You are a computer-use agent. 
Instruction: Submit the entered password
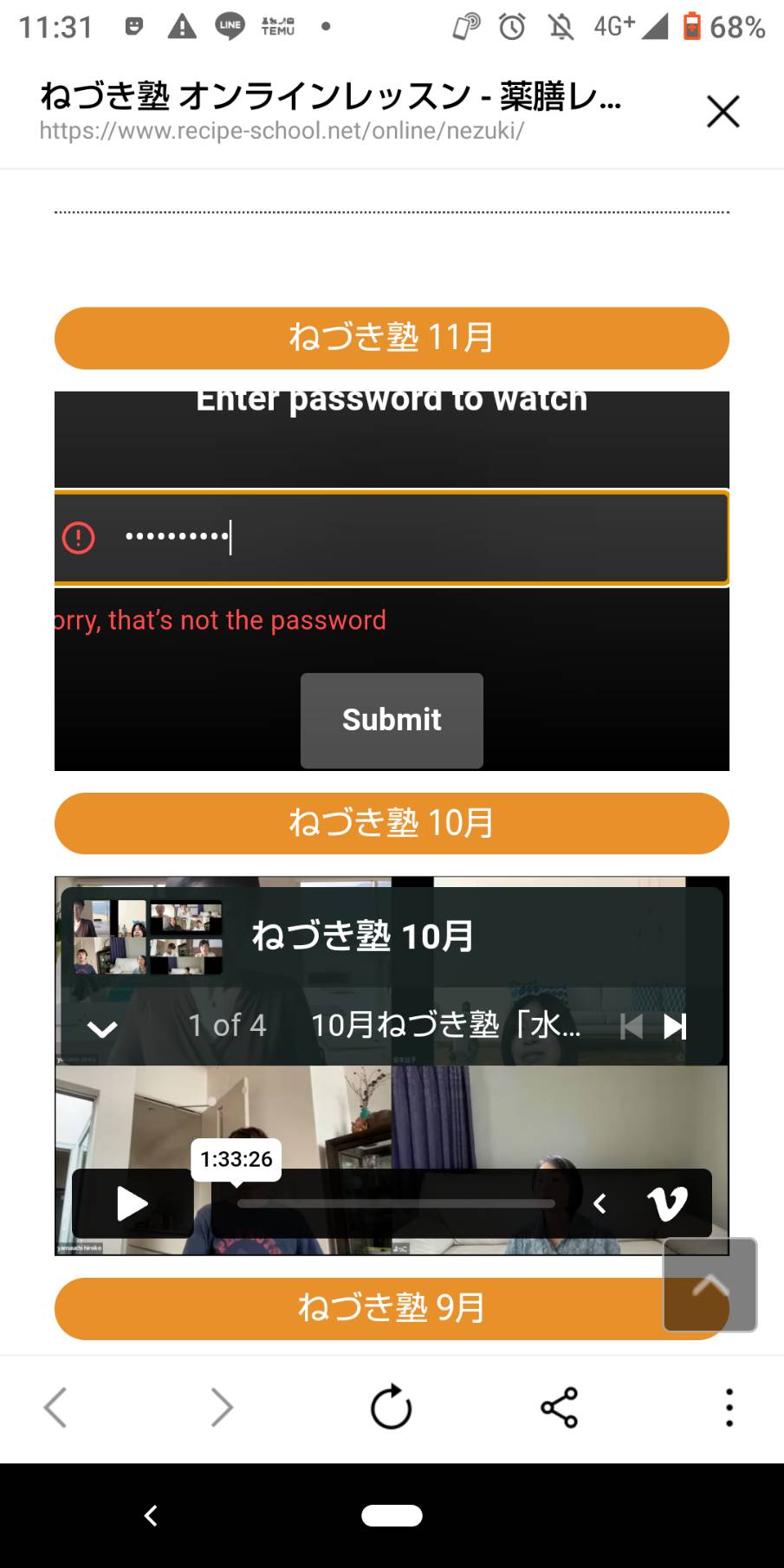392,720
